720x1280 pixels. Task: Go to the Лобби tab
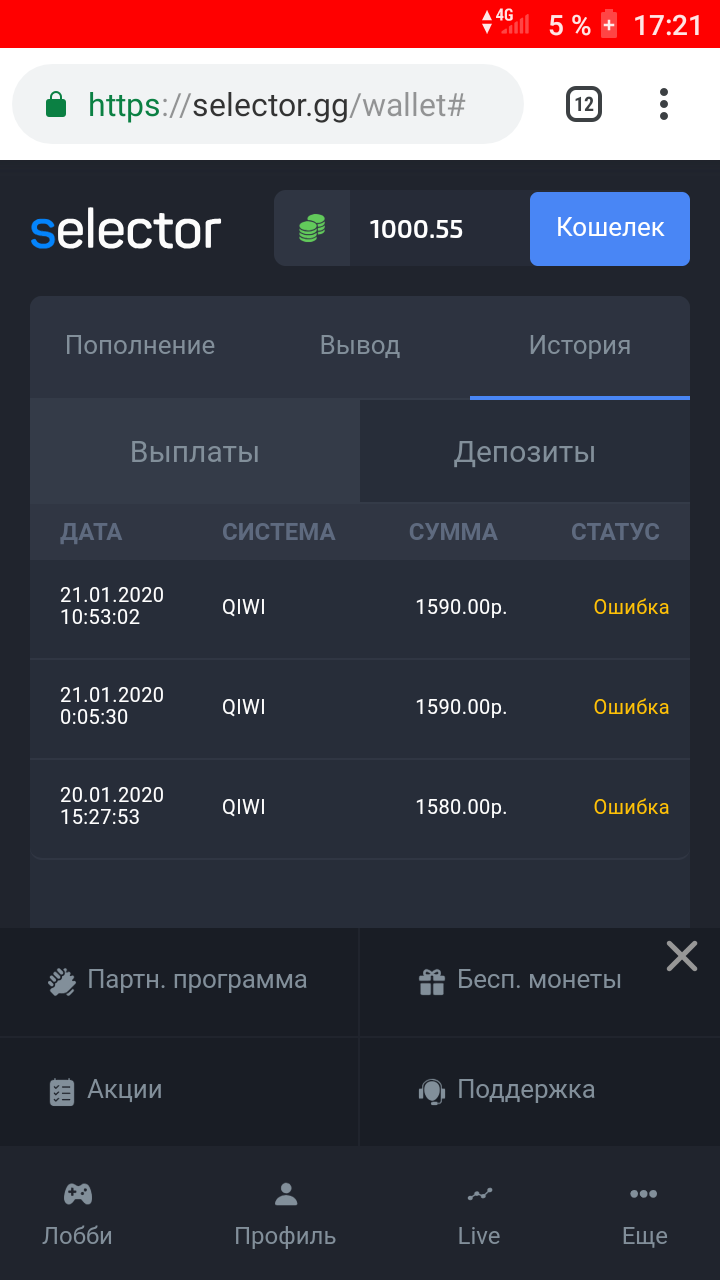click(x=78, y=1213)
